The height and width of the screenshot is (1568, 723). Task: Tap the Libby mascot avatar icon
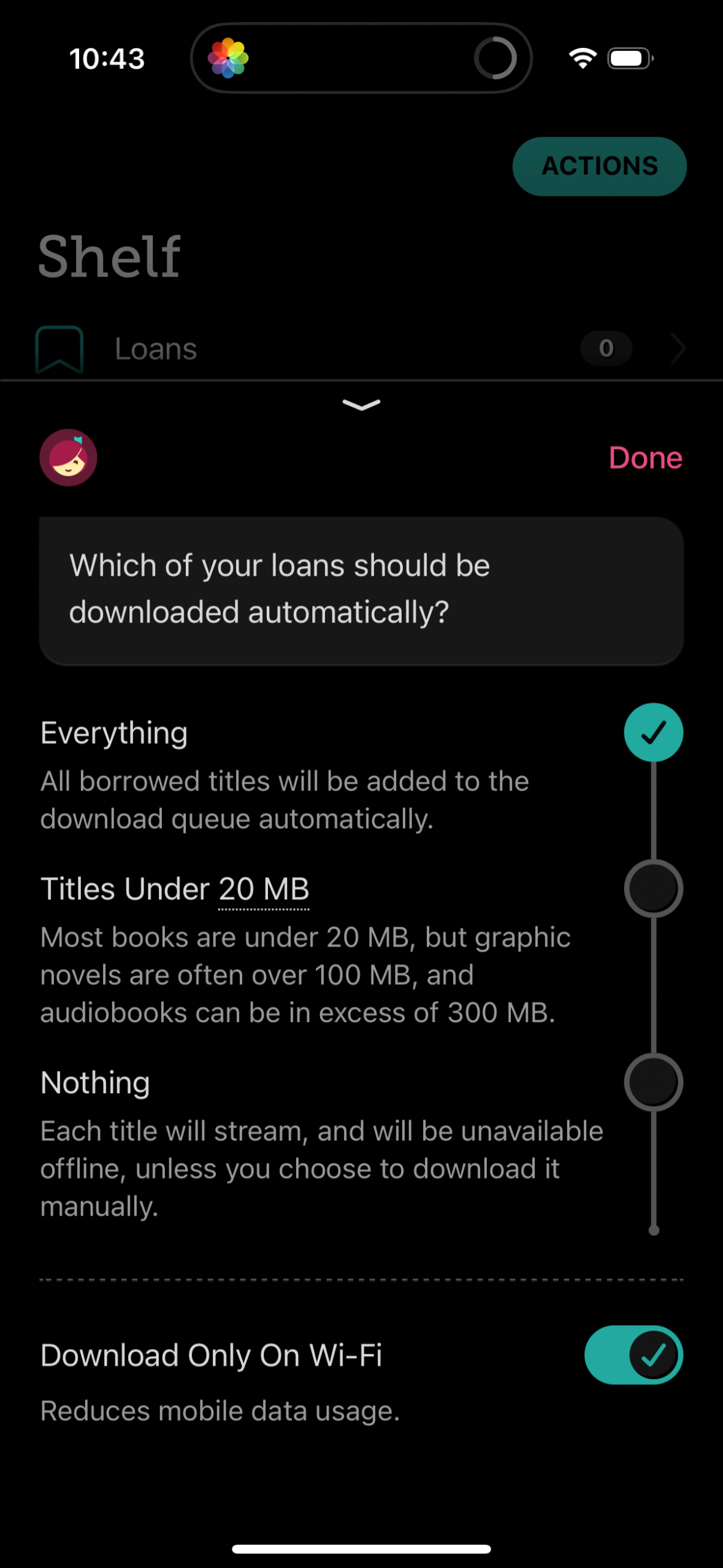click(68, 458)
